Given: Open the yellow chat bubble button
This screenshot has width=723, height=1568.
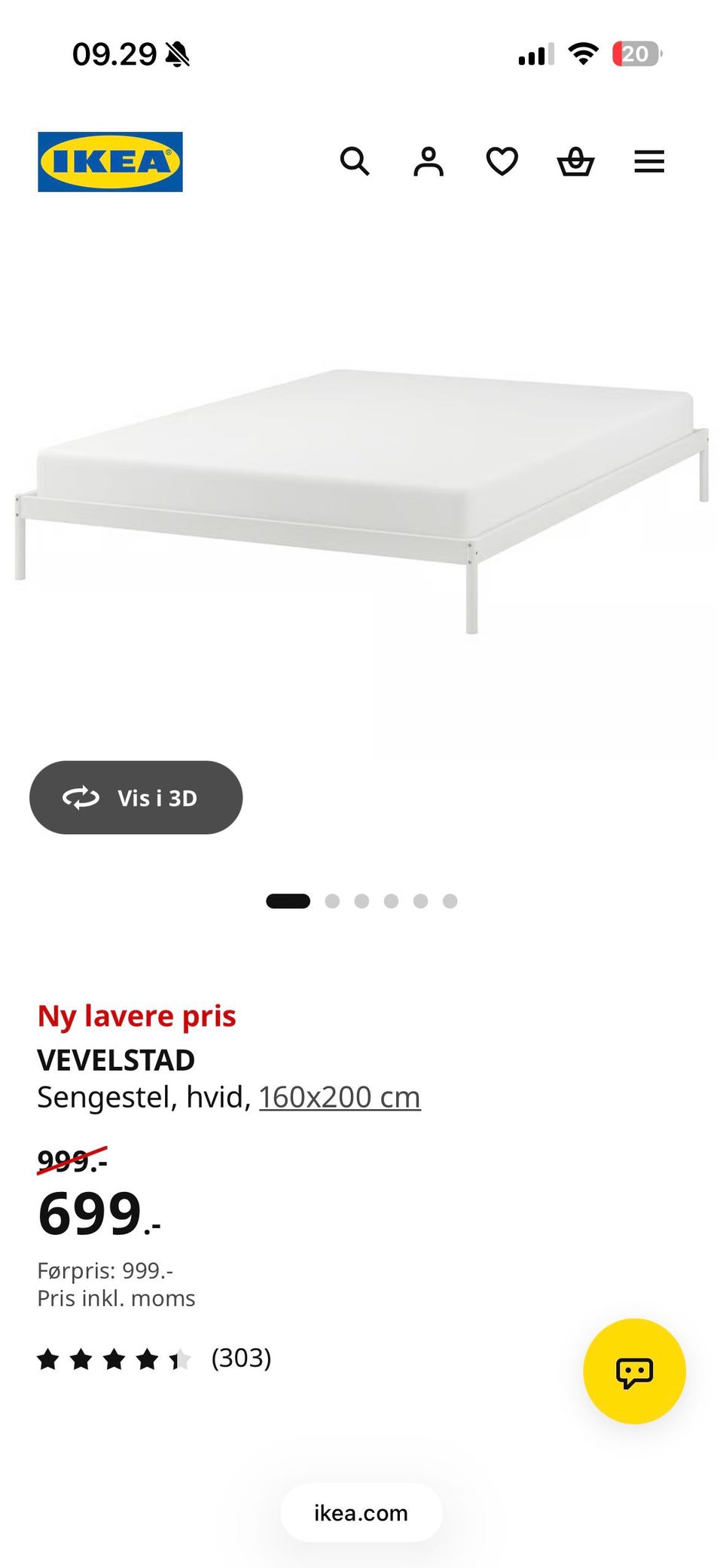Looking at the screenshot, I should point(634,1371).
